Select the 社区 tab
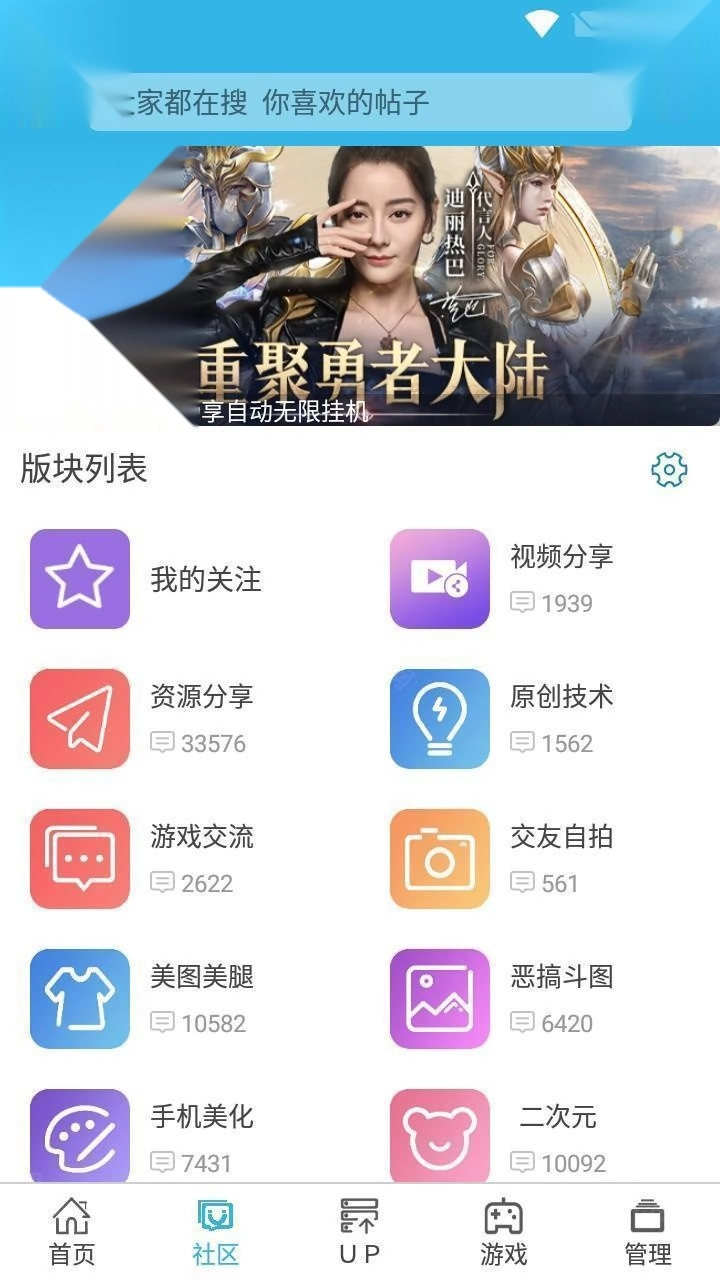This screenshot has height=1280, width=720. 216,1232
